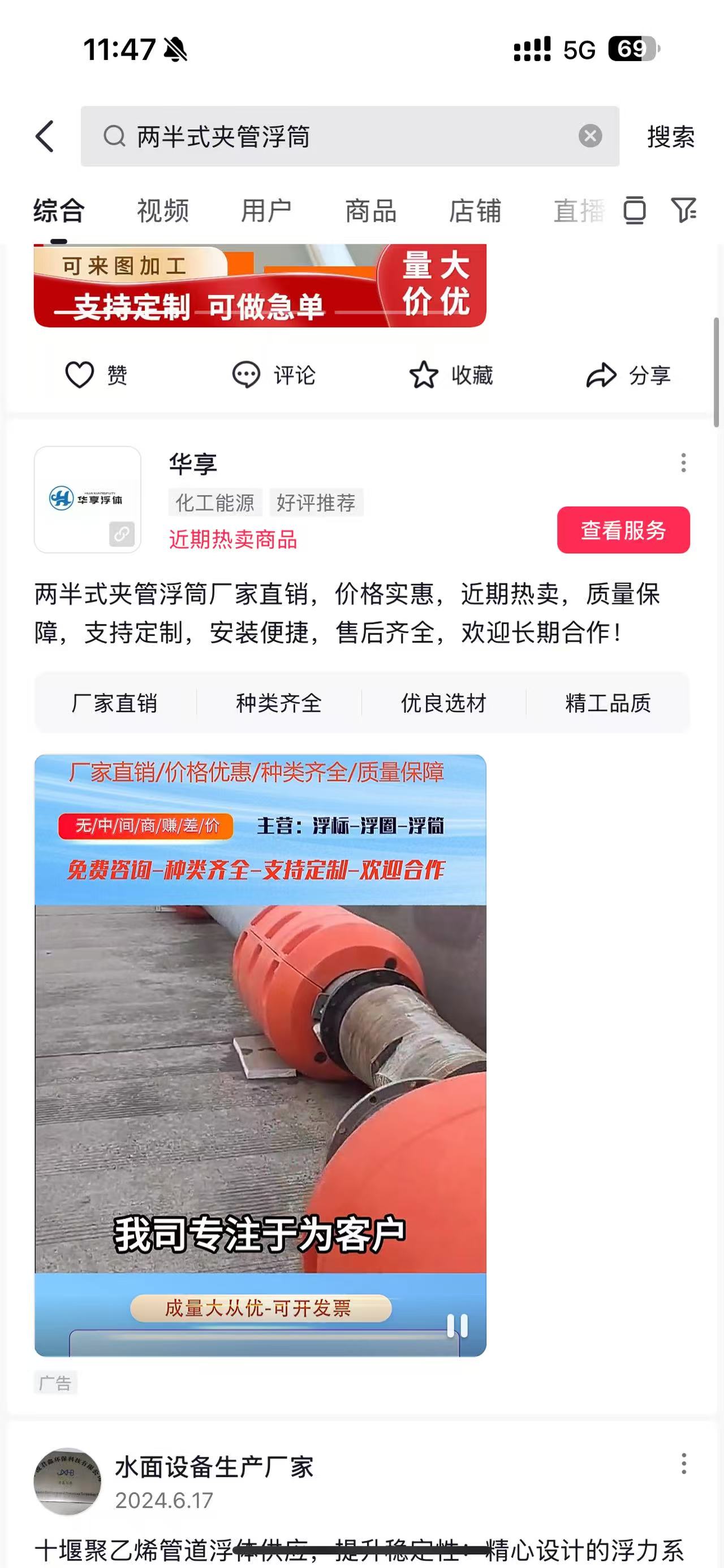Open 华享 profile avatar
The image size is (724, 1568).
[88, 500]
